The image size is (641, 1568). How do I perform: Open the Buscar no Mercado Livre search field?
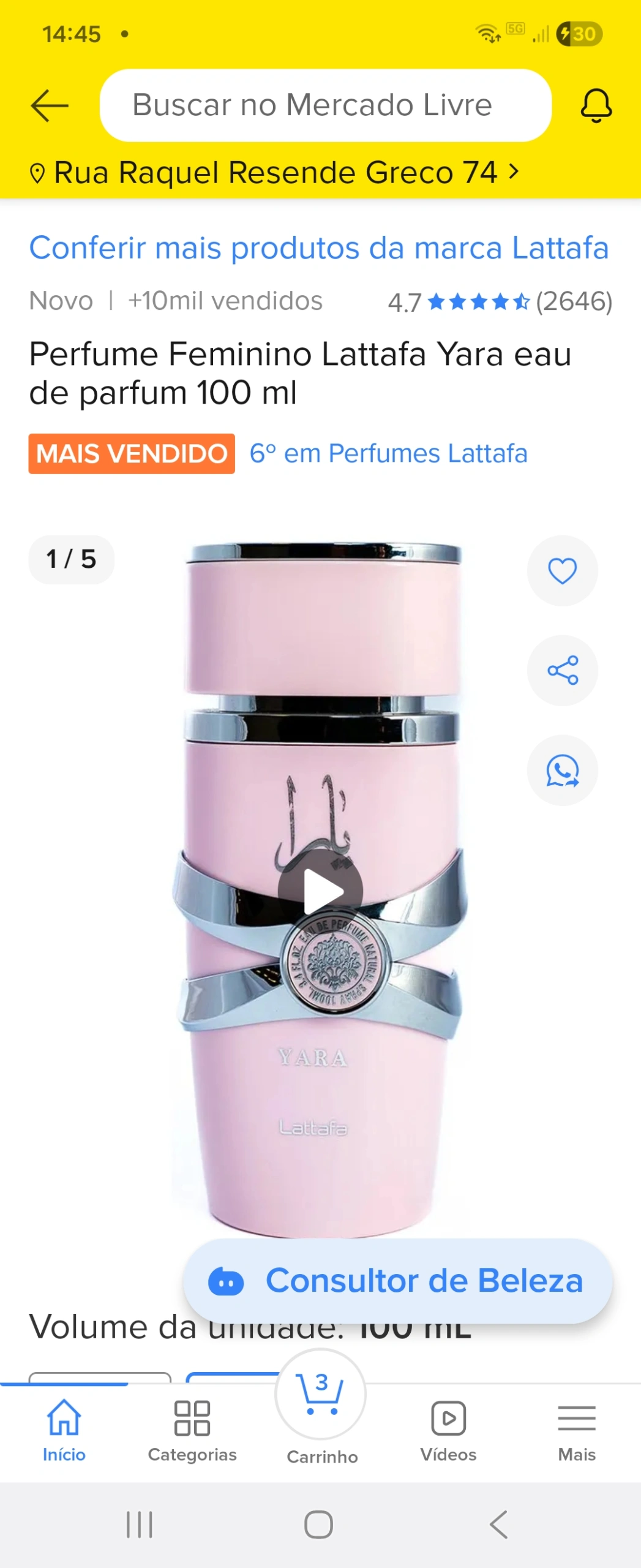click(x=325, y=105)
